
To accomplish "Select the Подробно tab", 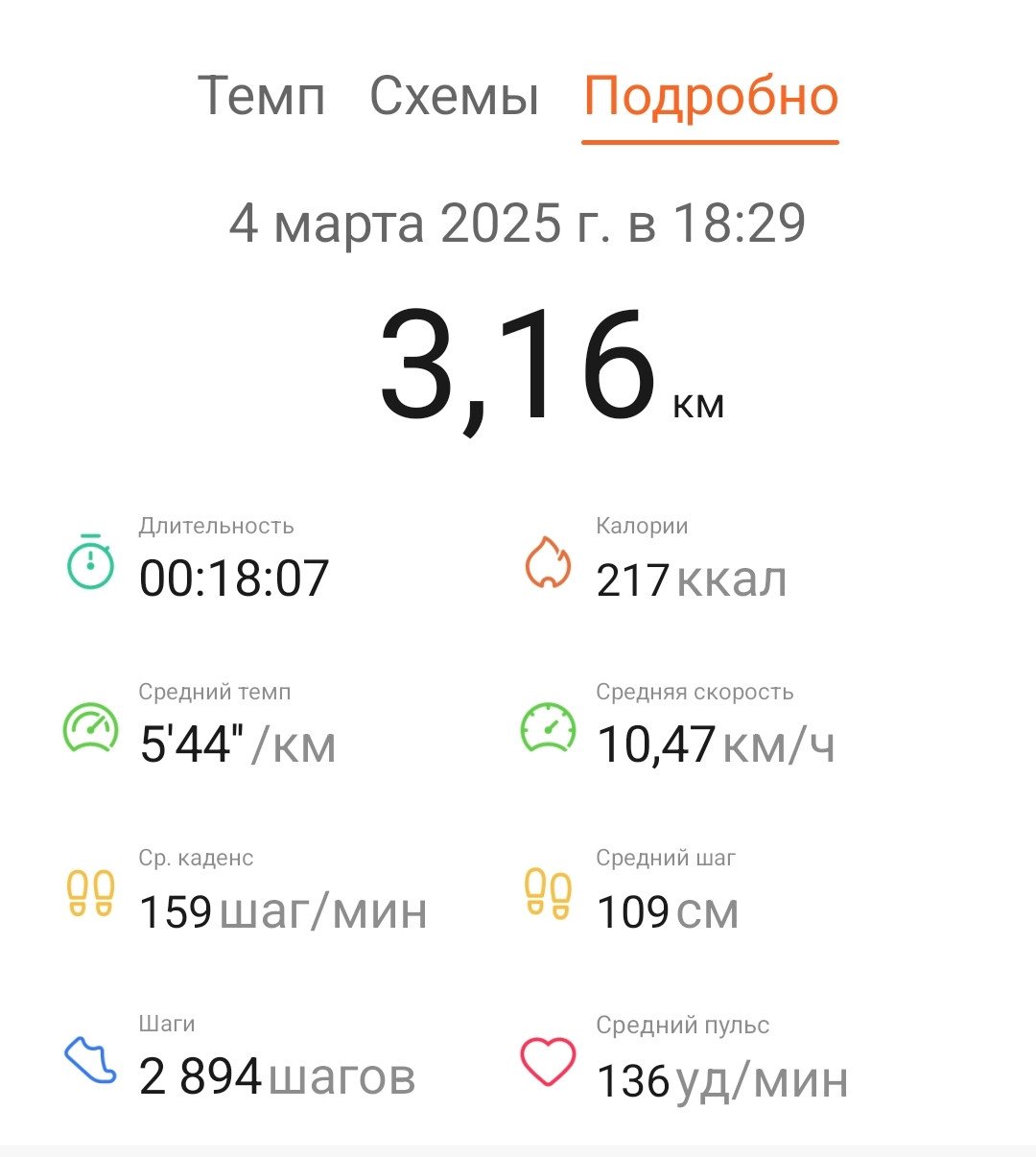I will (711, 97).
